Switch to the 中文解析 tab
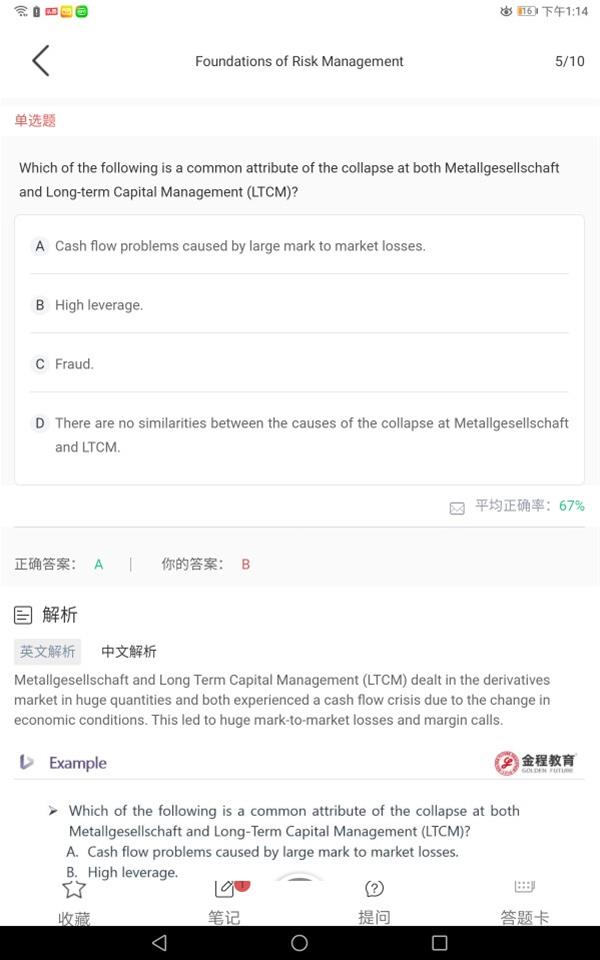Screen dimensions: 600x960 [x=129, y=651]
